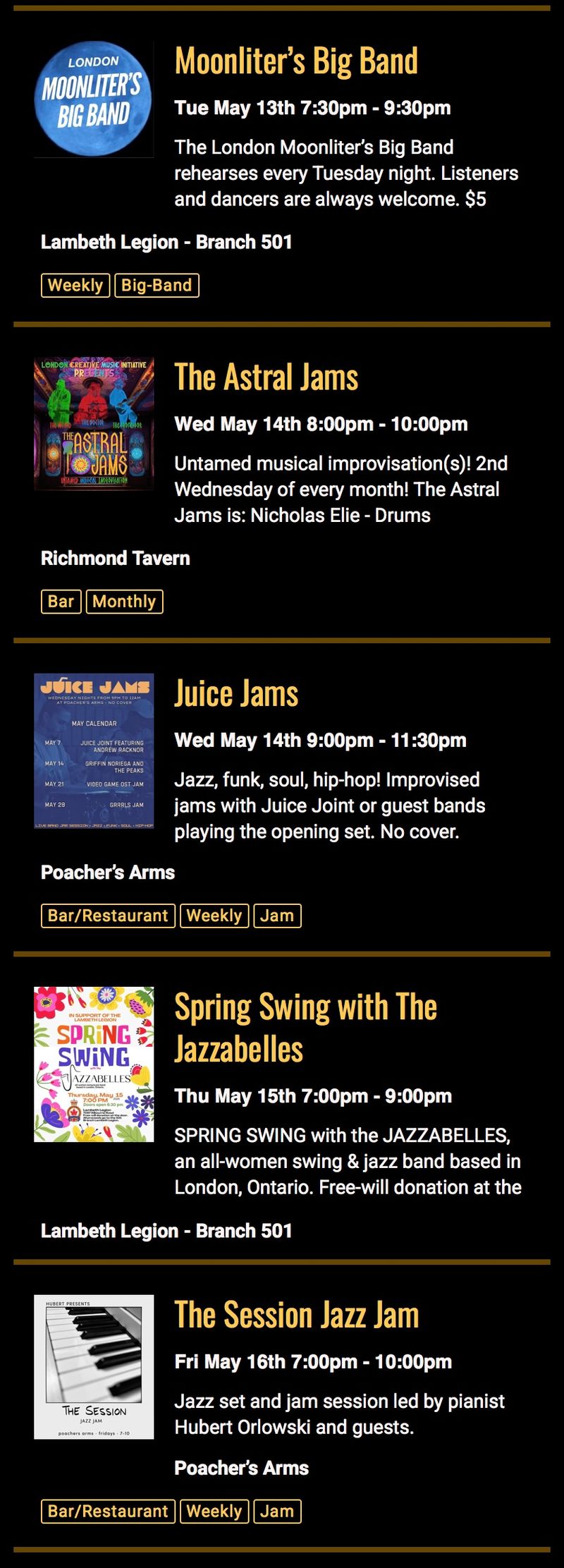
Task: View the Spring Swing poster thumbnail
Action: [x=94, y=1064]
